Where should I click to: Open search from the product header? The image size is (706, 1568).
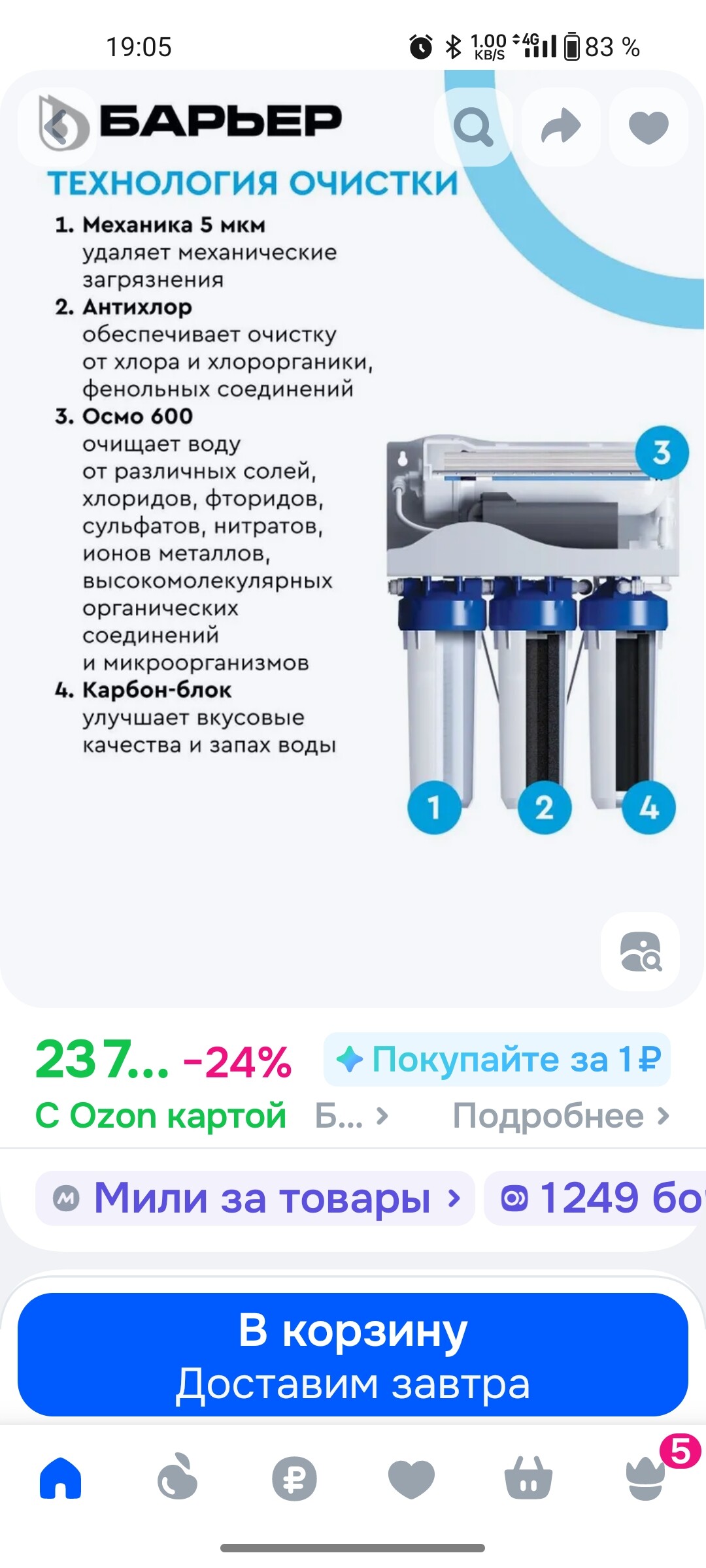click(x=473, y=126)
